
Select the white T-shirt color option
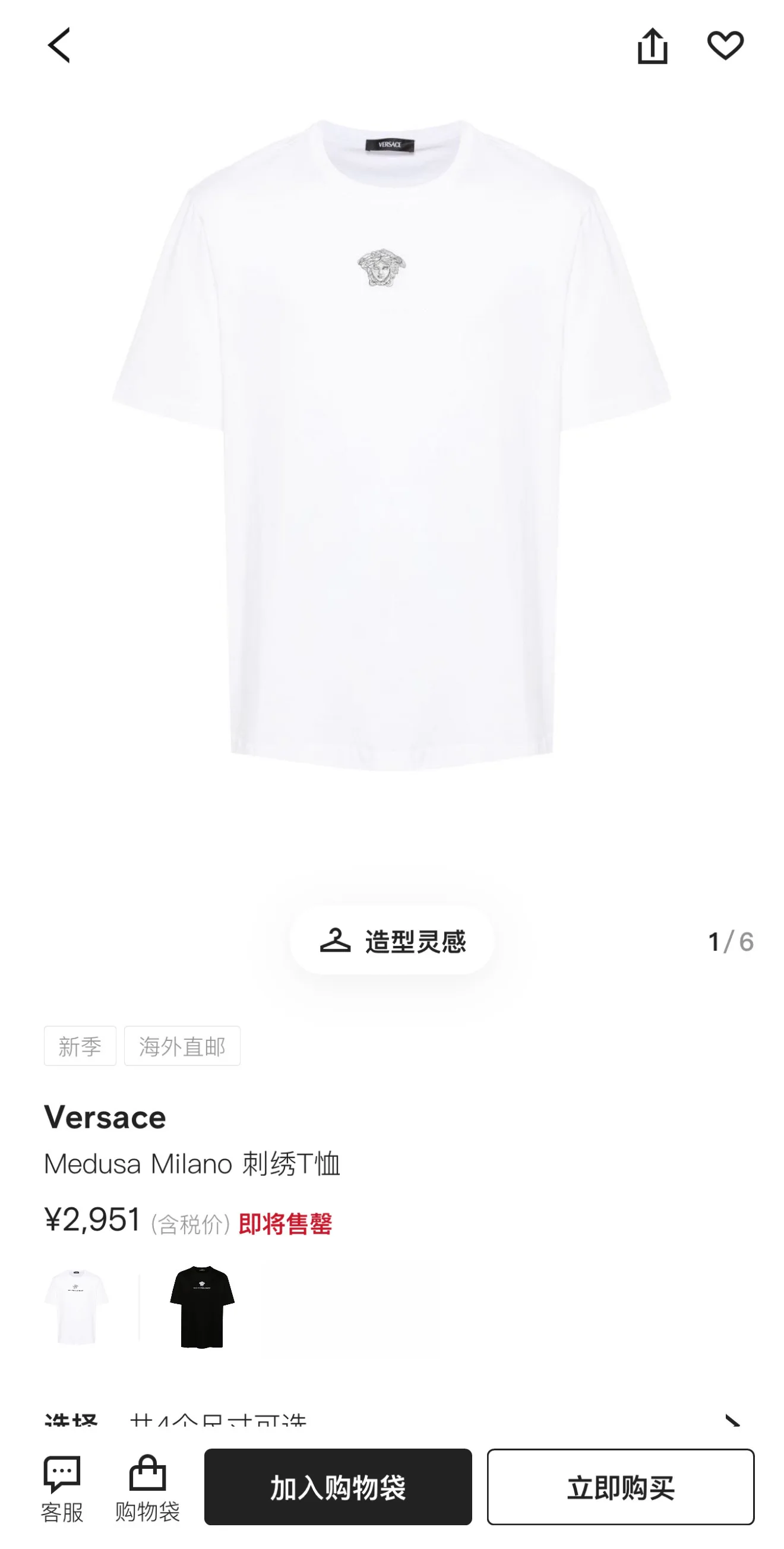(x=77, y=1306)
